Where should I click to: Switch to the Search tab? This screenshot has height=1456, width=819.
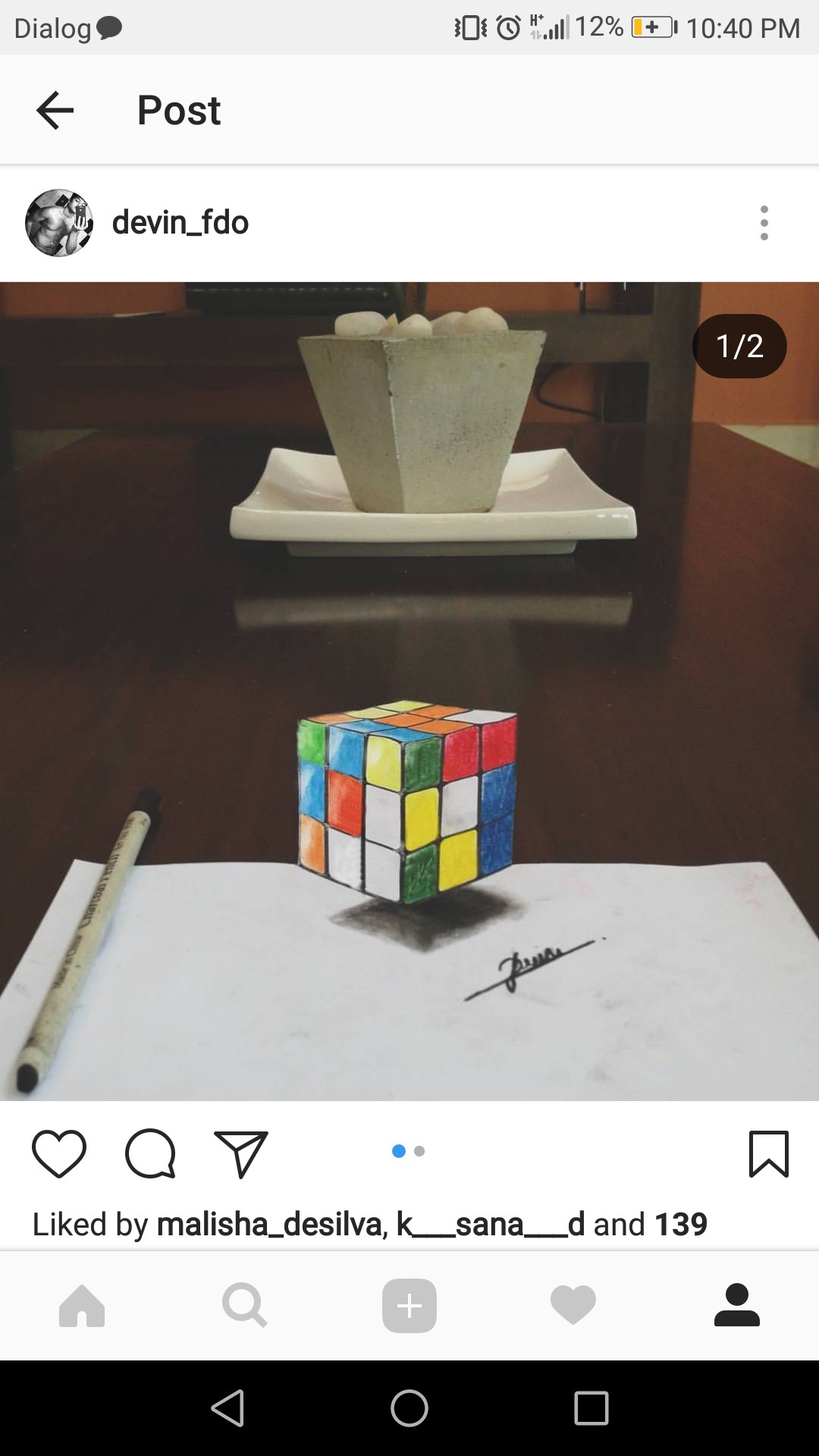point(245,1306)
